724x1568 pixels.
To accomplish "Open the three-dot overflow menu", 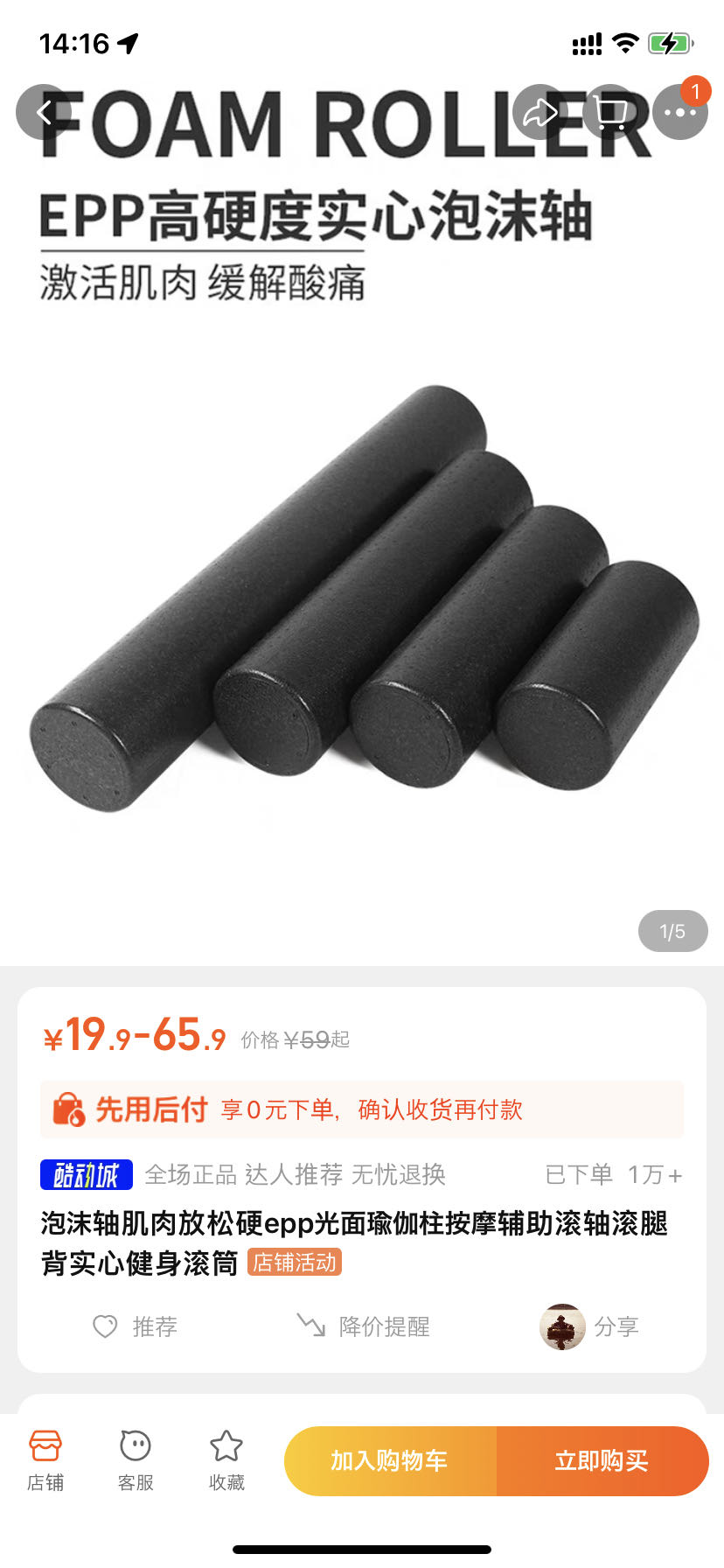I will pyautogui.click(x=680, y=112).
